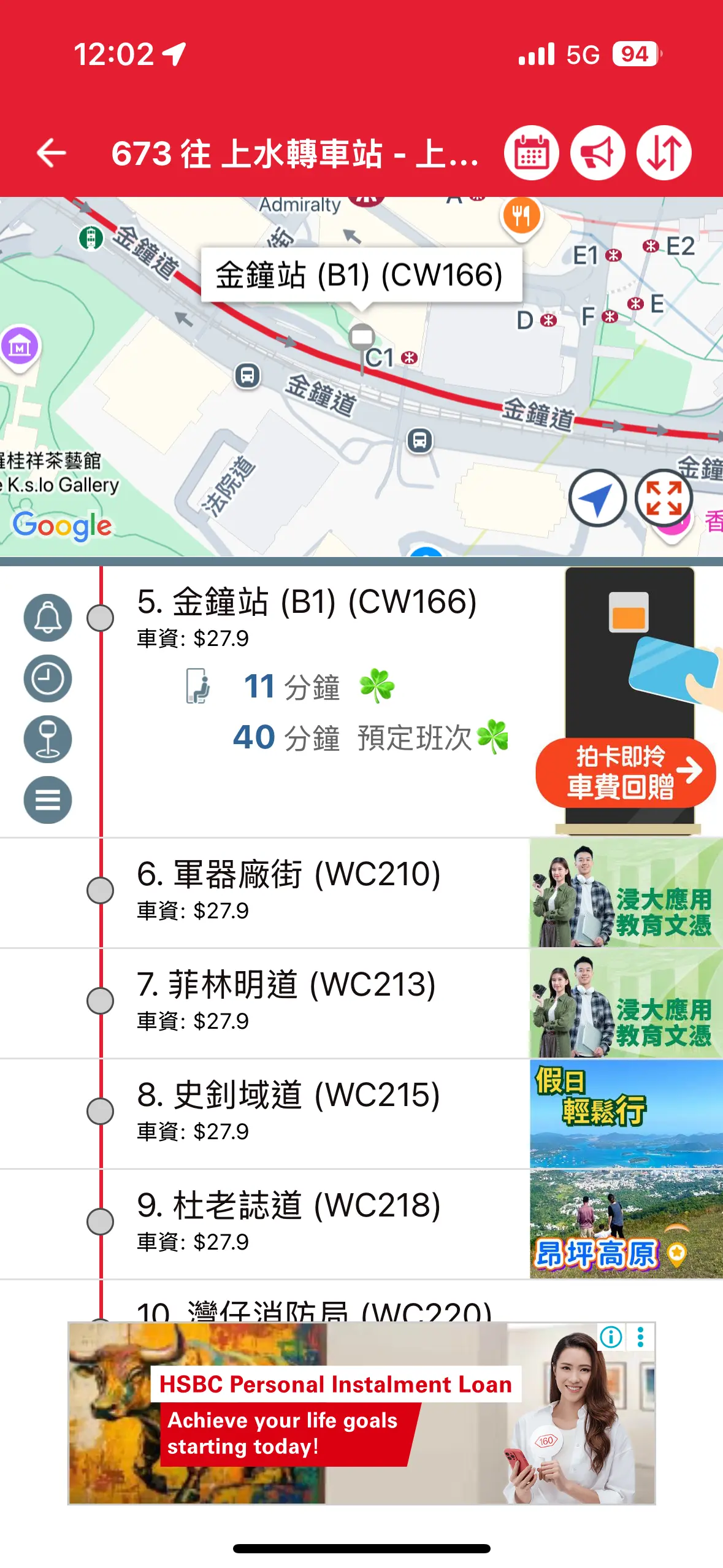This screenshot has width=723, height=1568.
Task: Expand the map to full screen
Action: click(664, 498)
